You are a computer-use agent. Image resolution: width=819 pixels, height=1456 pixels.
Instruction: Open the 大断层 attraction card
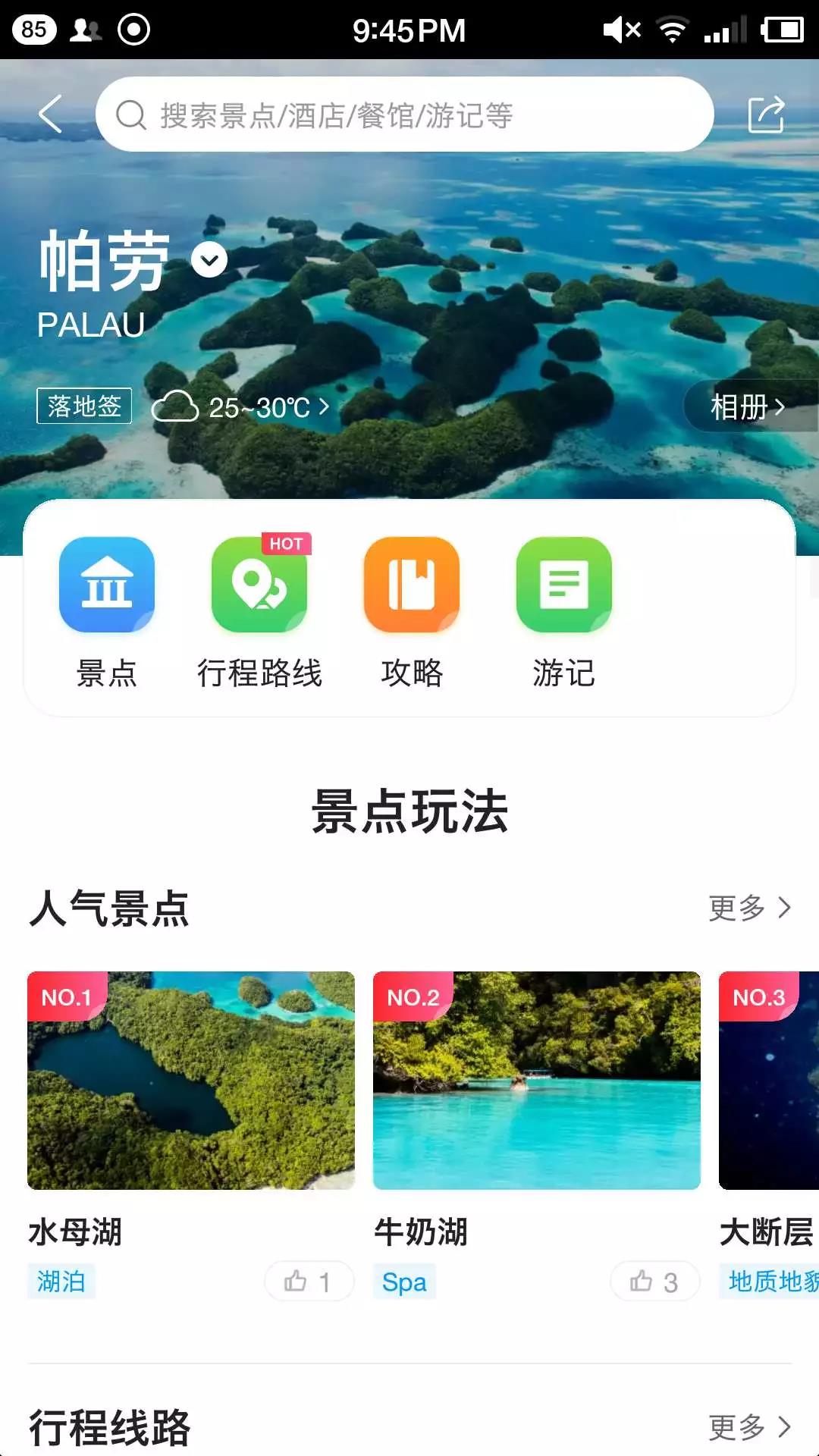(769, 1081)
